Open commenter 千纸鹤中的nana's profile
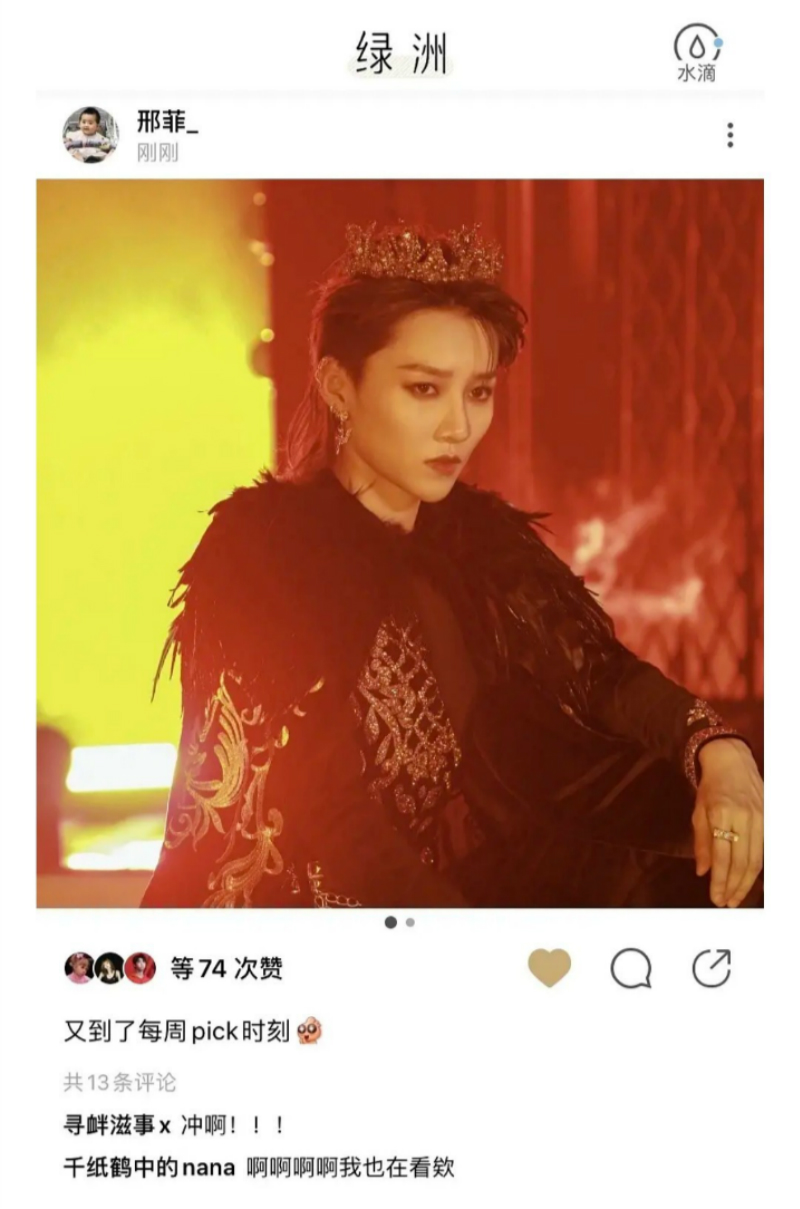800x1209 pixels. [x=149, y=1167]
